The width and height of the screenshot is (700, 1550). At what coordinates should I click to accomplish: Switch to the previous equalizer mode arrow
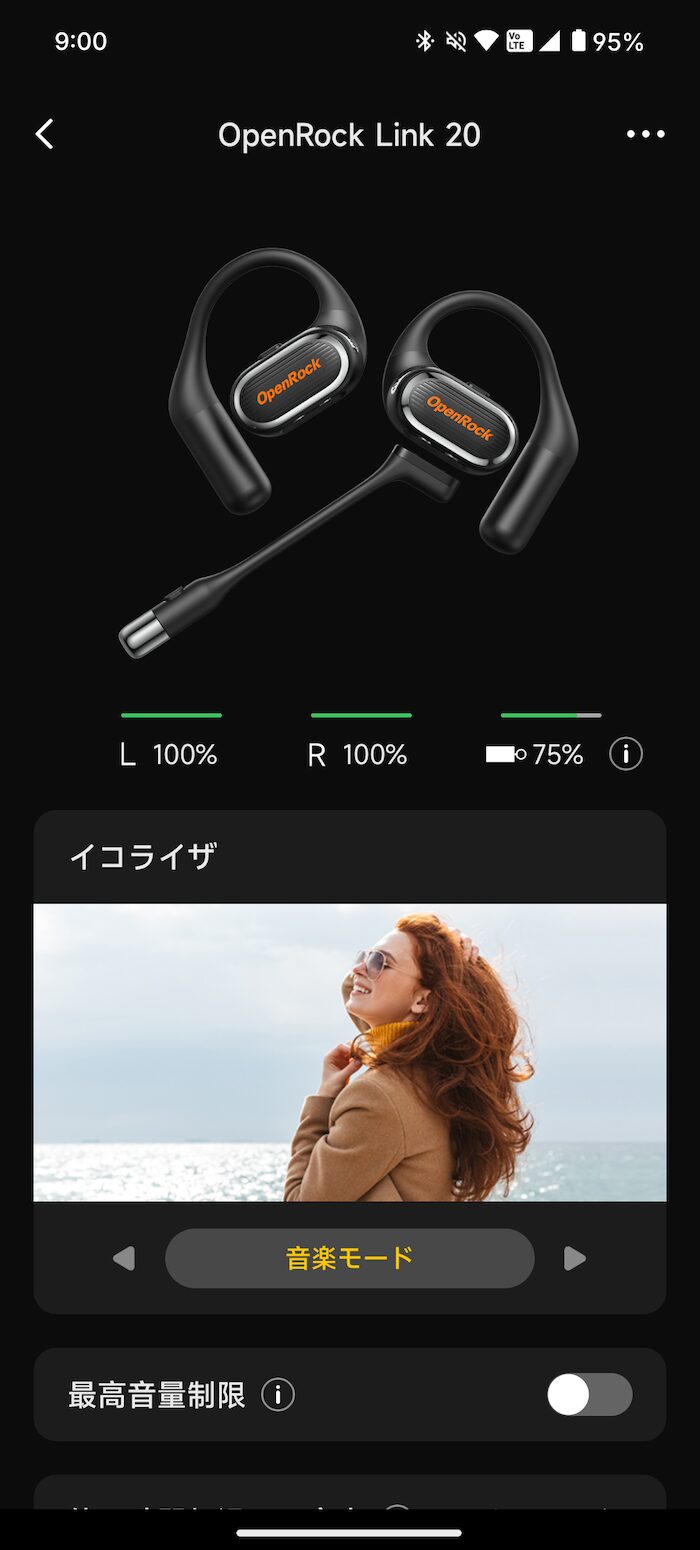tap(124, 1258)
